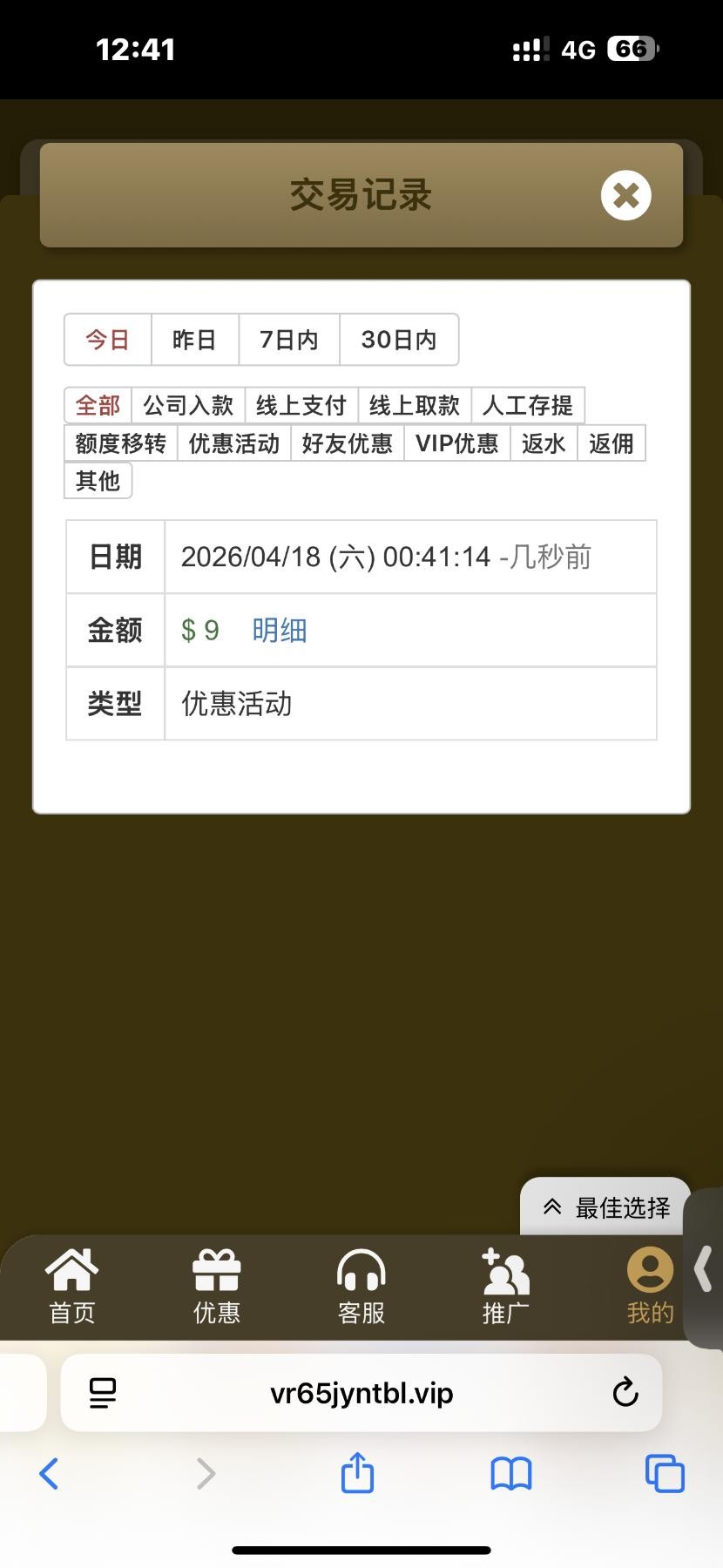Image resolution: width=723 pixels, height=1568 pixels.
Task: Go to the 首页 tab
Action: 72,1287
